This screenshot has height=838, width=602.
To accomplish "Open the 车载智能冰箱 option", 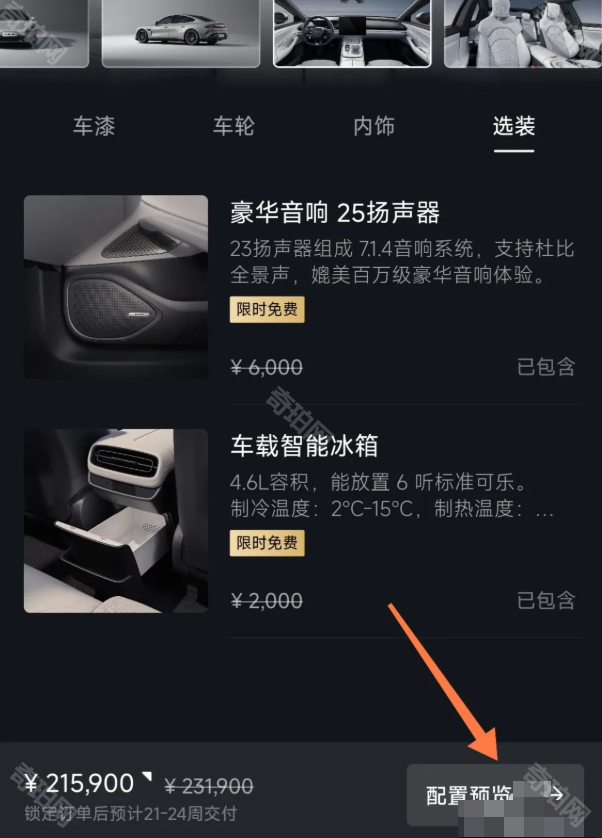I will (304, 446).
